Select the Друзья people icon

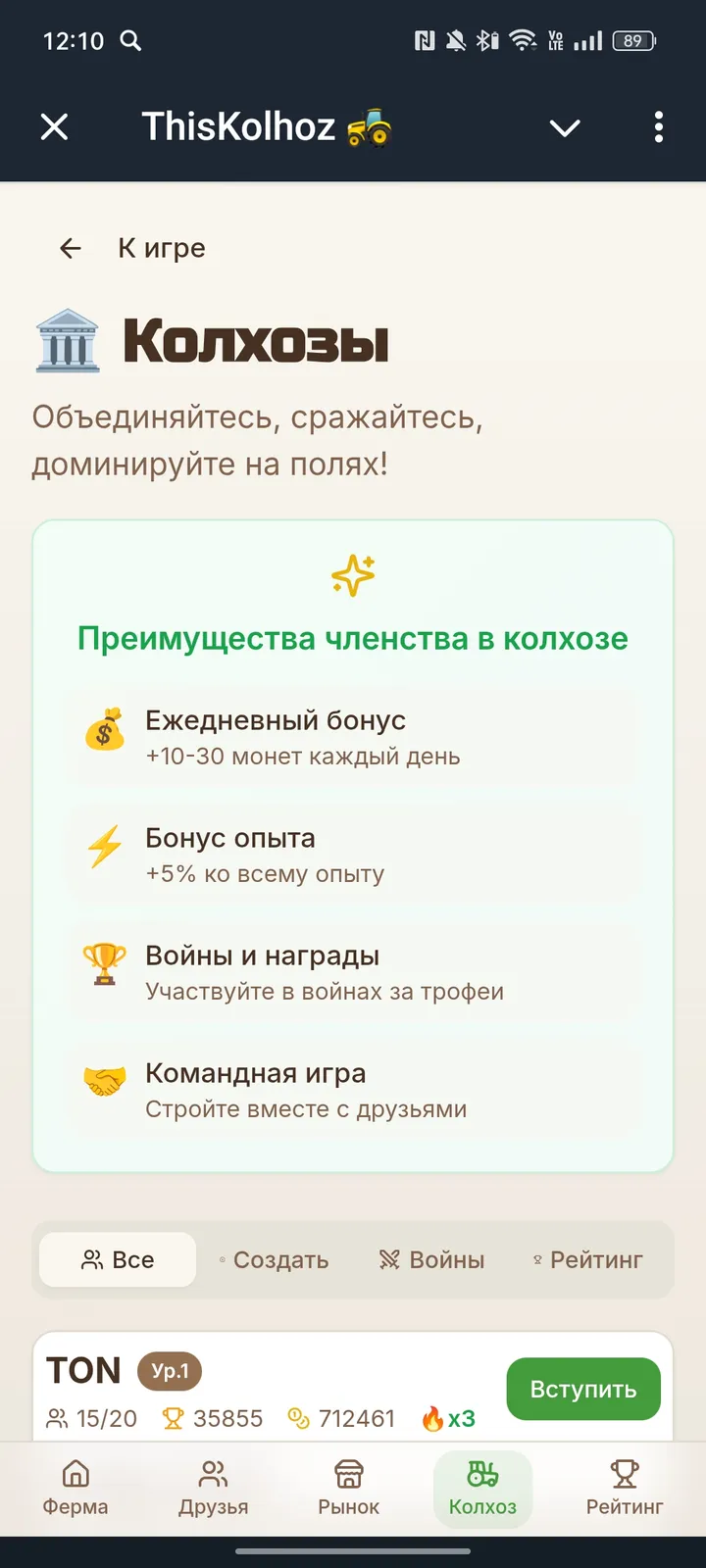[213, 1475]
